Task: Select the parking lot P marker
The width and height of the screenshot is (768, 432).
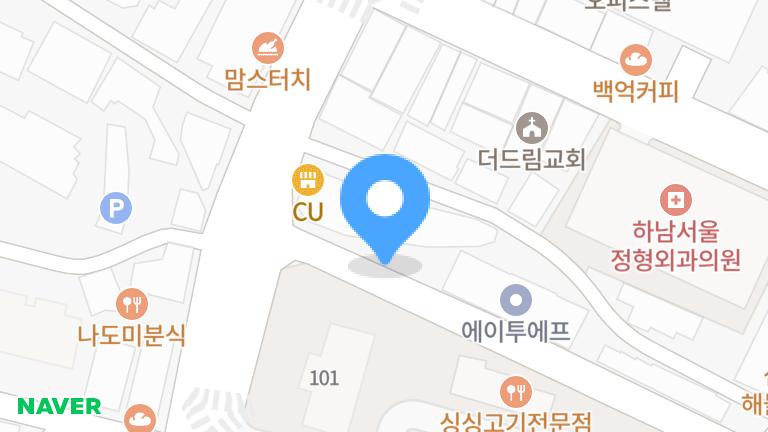Action: [x=117, y=209]
